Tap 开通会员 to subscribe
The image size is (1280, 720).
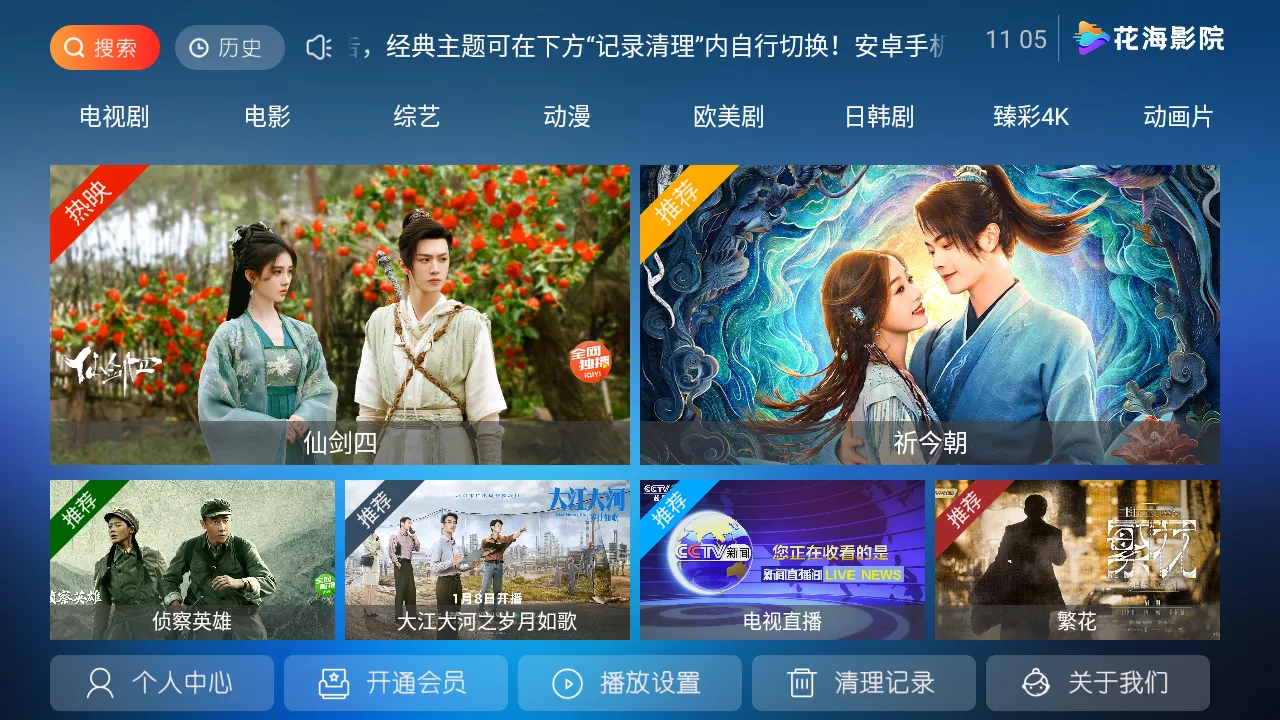coord(396,683)
